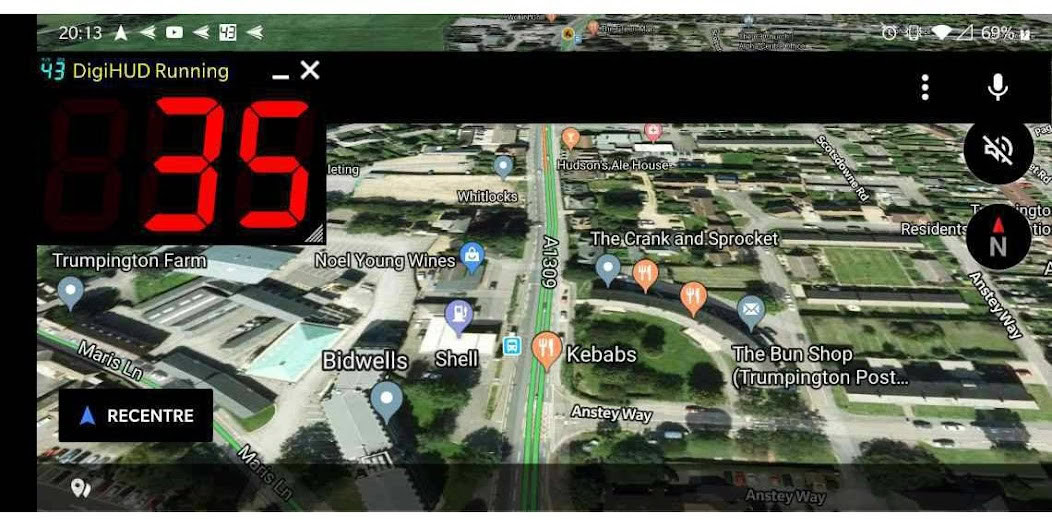Image resolution: width=1052 pixels, height=531 pixels.
Task: Open the Bidwells location pin
Action: click(x=386, y=402)
